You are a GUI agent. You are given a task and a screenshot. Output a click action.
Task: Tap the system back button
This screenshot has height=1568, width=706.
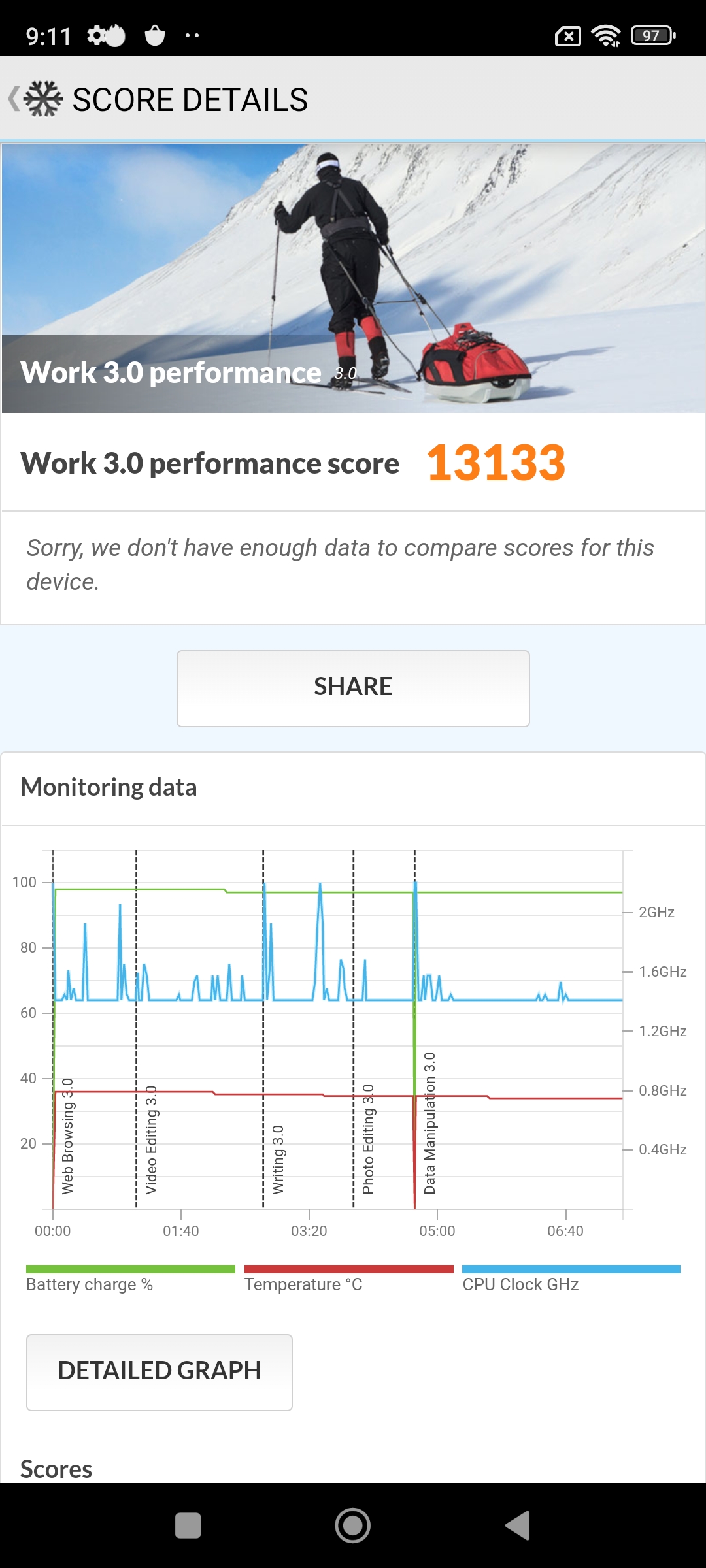(x=518, y=1526)
